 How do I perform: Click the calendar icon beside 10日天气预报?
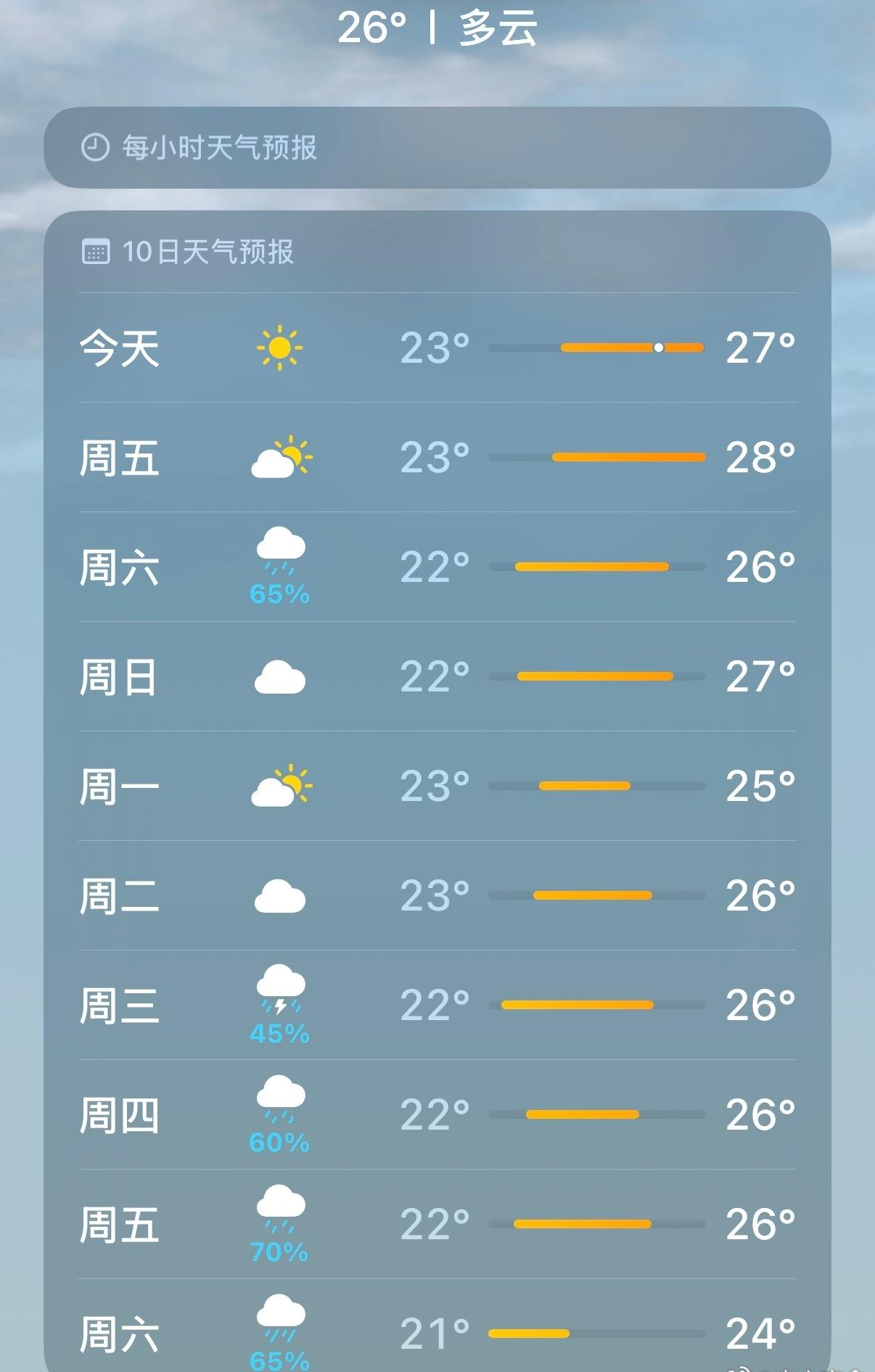[96, 250]
